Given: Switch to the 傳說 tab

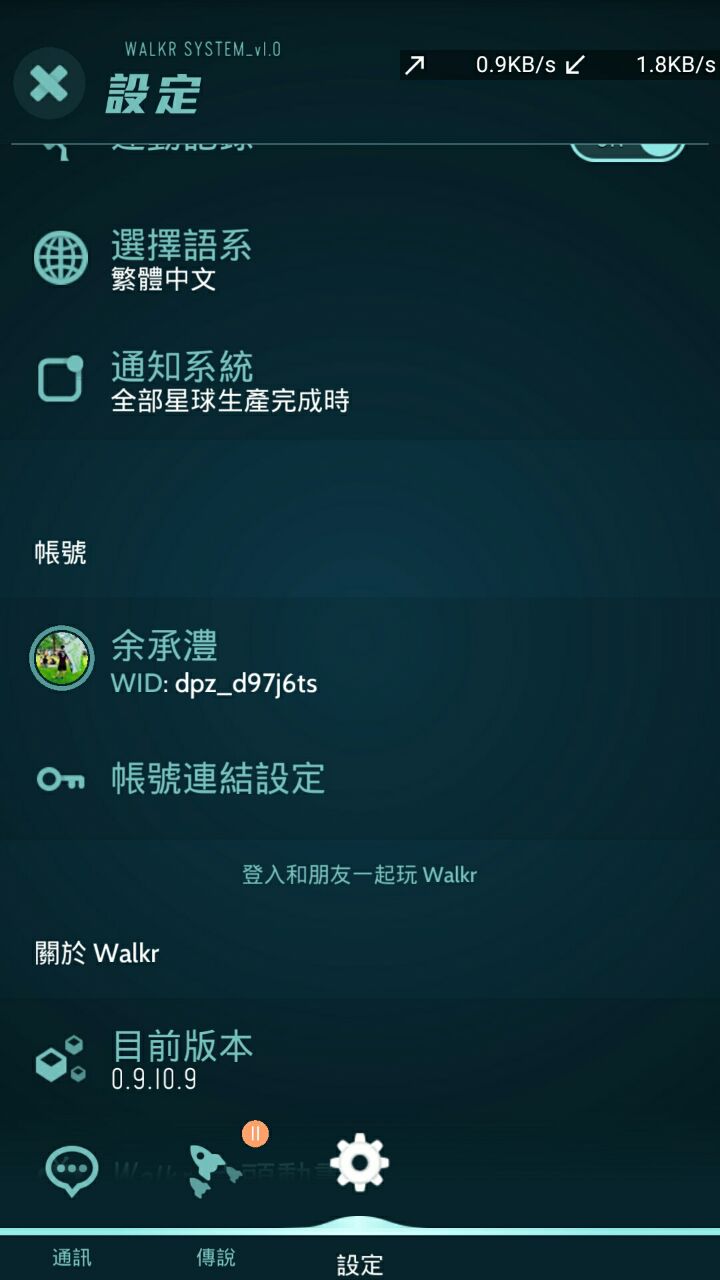Looking at the screenshot, I should pyautogui.click(x=216, y=1190).
